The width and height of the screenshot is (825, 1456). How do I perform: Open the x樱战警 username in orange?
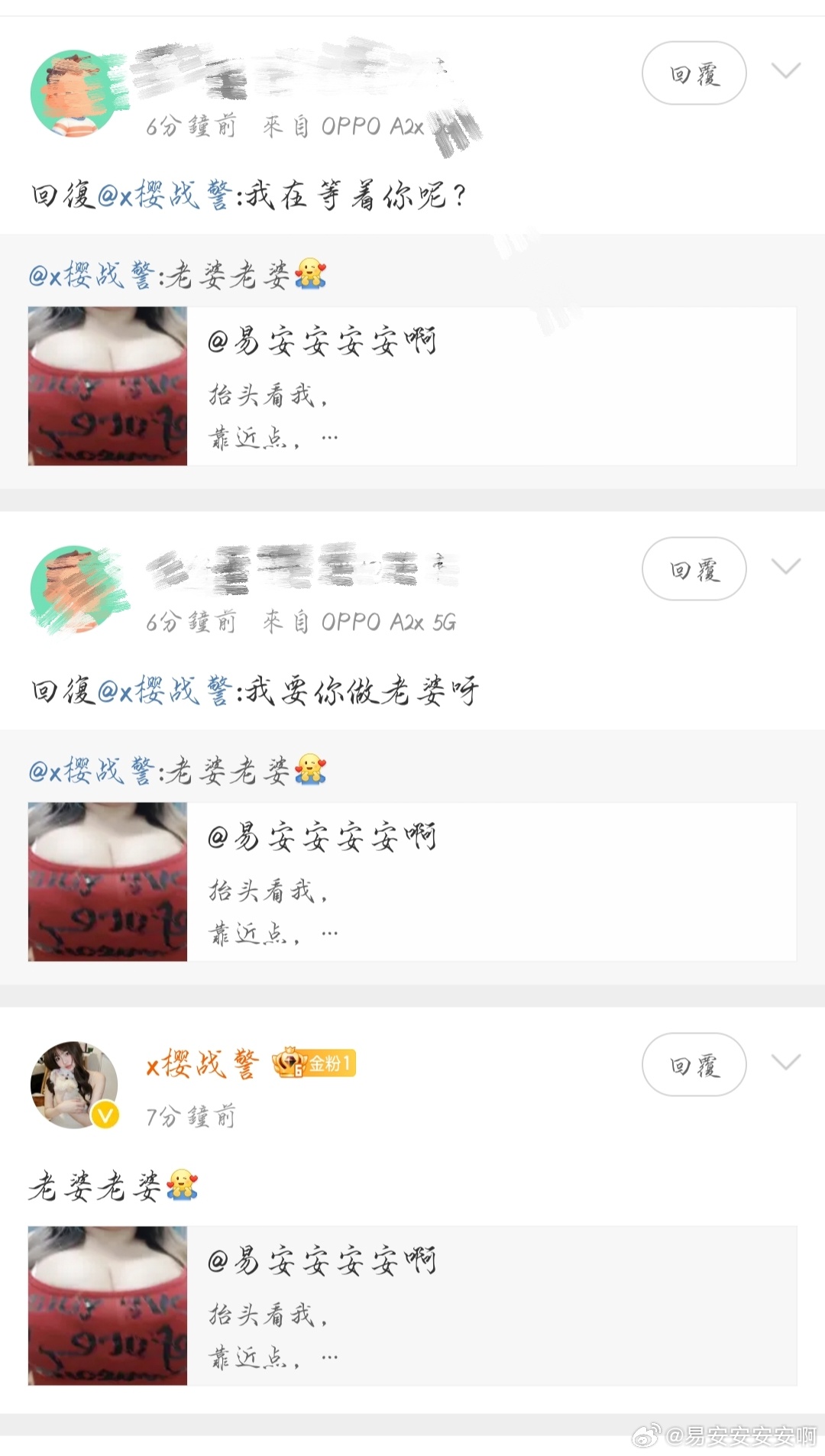pyautogui.click(x=202, y=1064)
